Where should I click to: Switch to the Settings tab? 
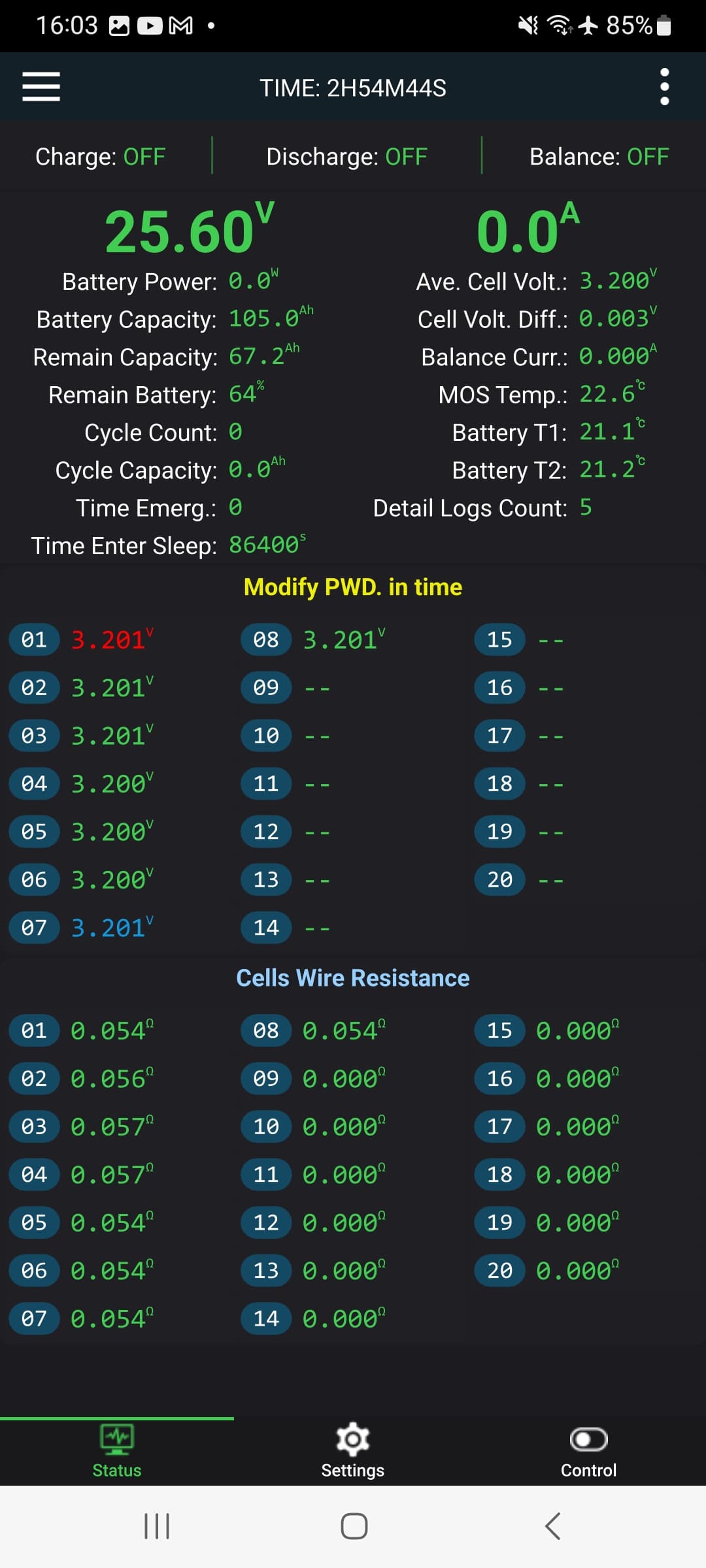coord(353,1452)
